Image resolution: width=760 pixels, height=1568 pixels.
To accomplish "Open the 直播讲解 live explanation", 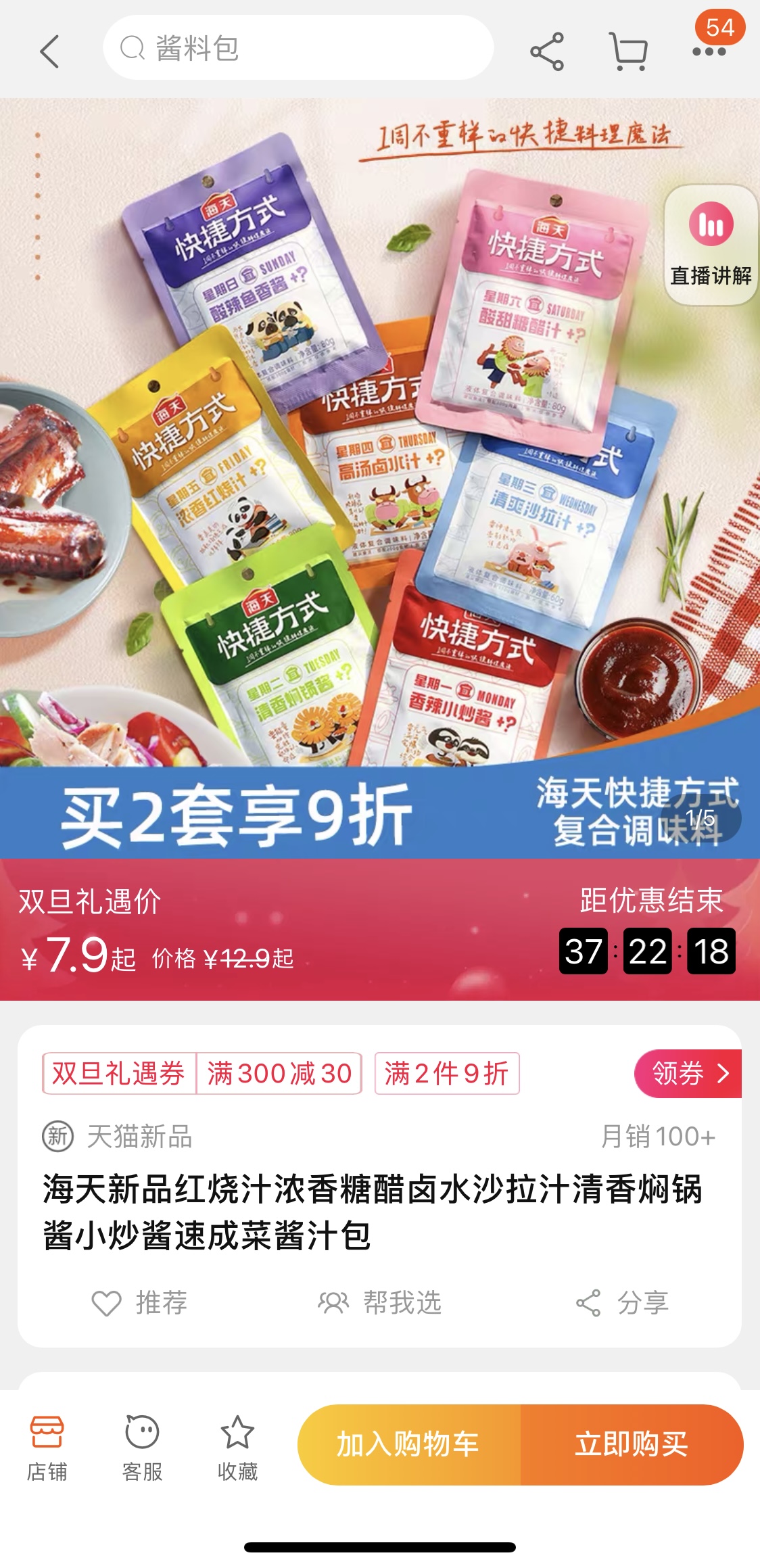I will pyautogui.click(x=711, y=245).
